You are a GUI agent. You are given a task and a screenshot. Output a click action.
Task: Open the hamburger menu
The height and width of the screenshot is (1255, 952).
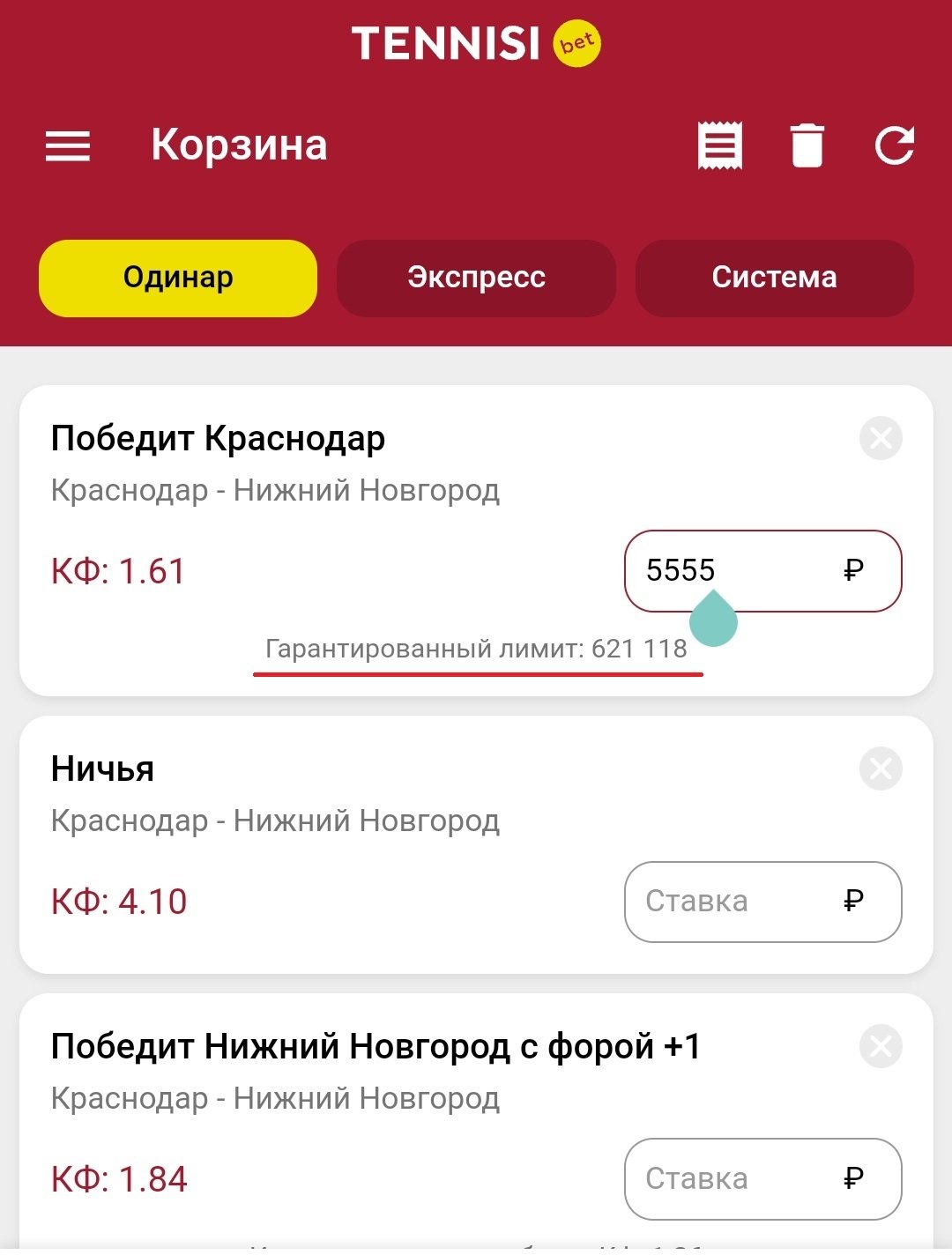pos(68,145)
